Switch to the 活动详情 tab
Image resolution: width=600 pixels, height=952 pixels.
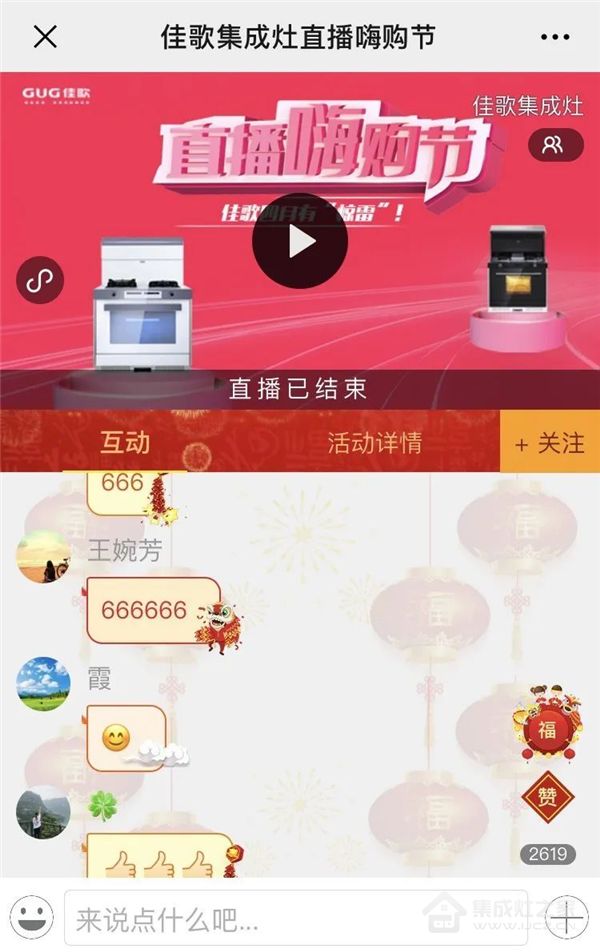[x=374, y=442]
